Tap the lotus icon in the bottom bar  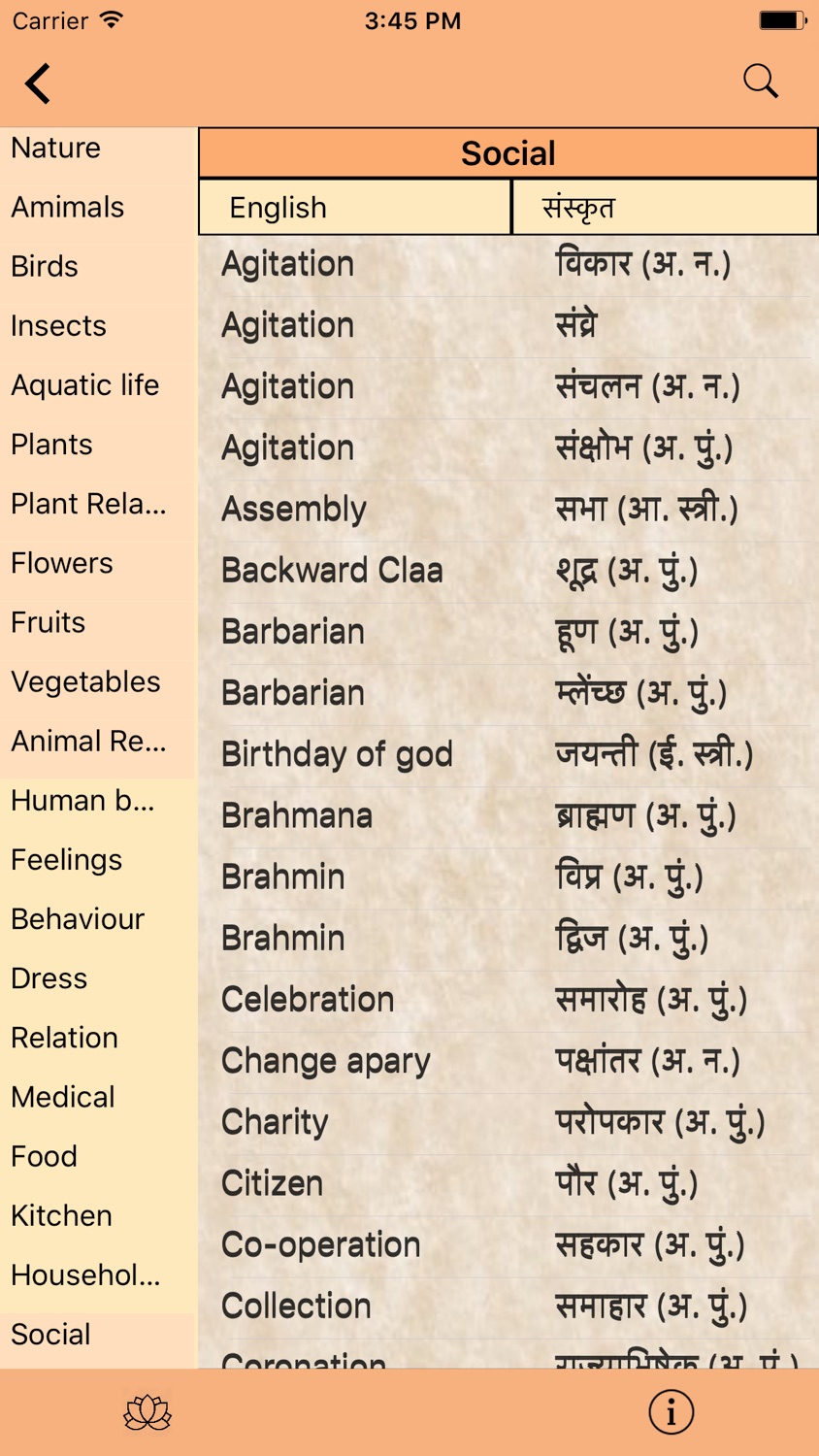point(147,1413)
